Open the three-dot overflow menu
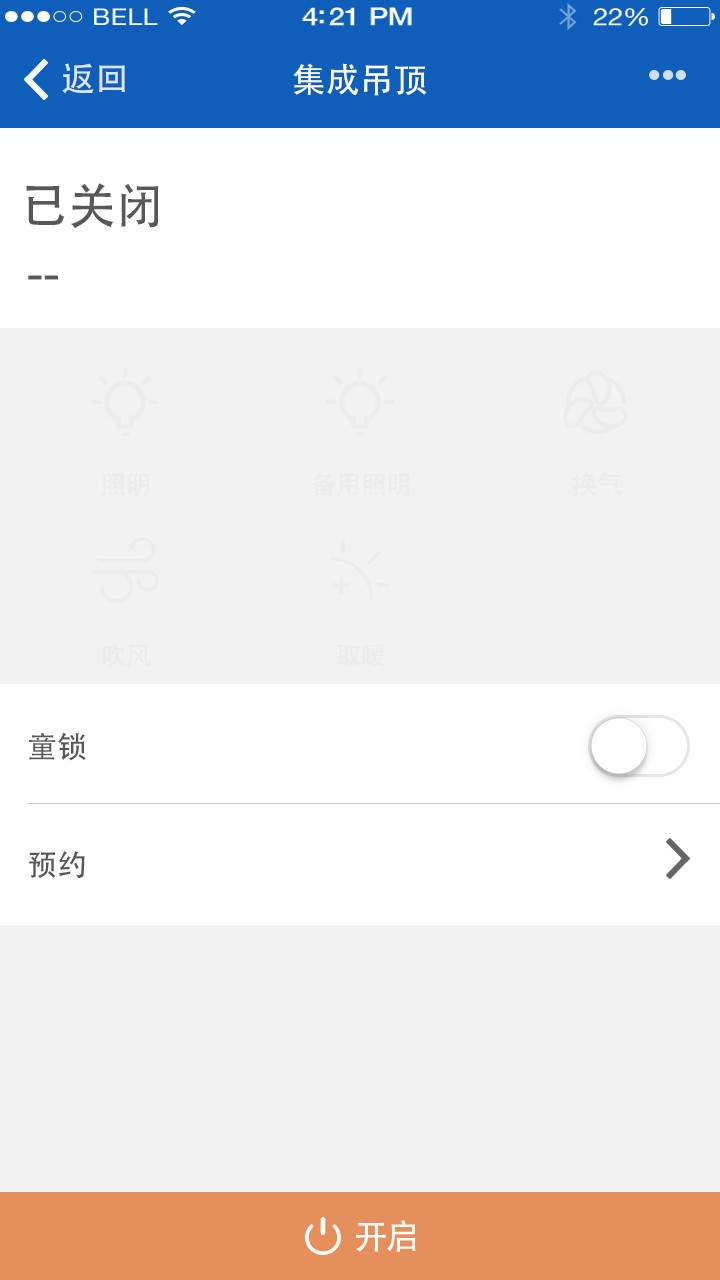 [x=667, y=75]
